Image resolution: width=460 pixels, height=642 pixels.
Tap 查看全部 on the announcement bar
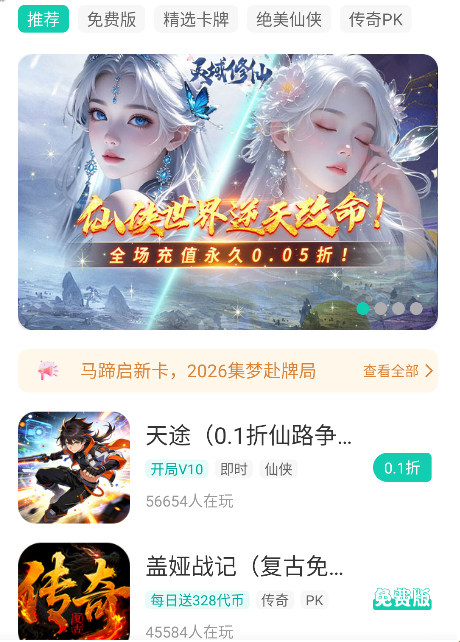(x=398, y=371)
